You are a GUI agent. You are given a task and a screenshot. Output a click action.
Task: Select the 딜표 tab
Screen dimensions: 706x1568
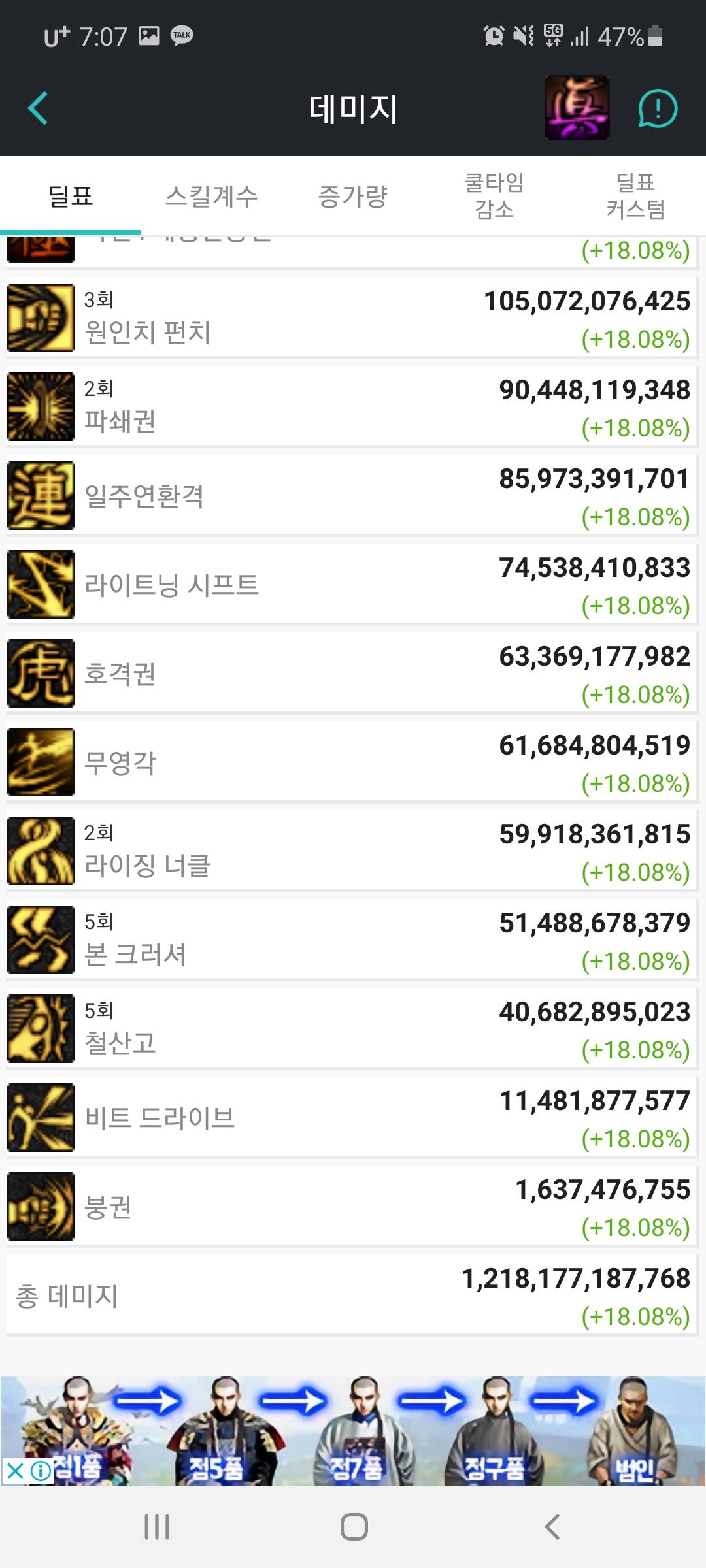tap(71, 196)
